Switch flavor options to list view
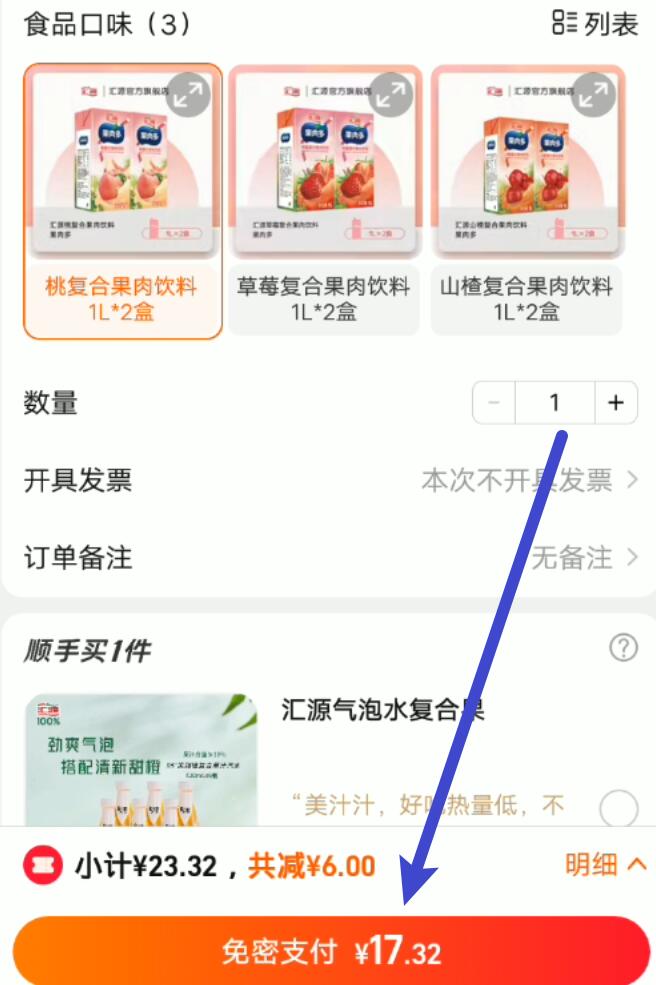The height and width of the screenshot is (985, 656). click(595, 24)
